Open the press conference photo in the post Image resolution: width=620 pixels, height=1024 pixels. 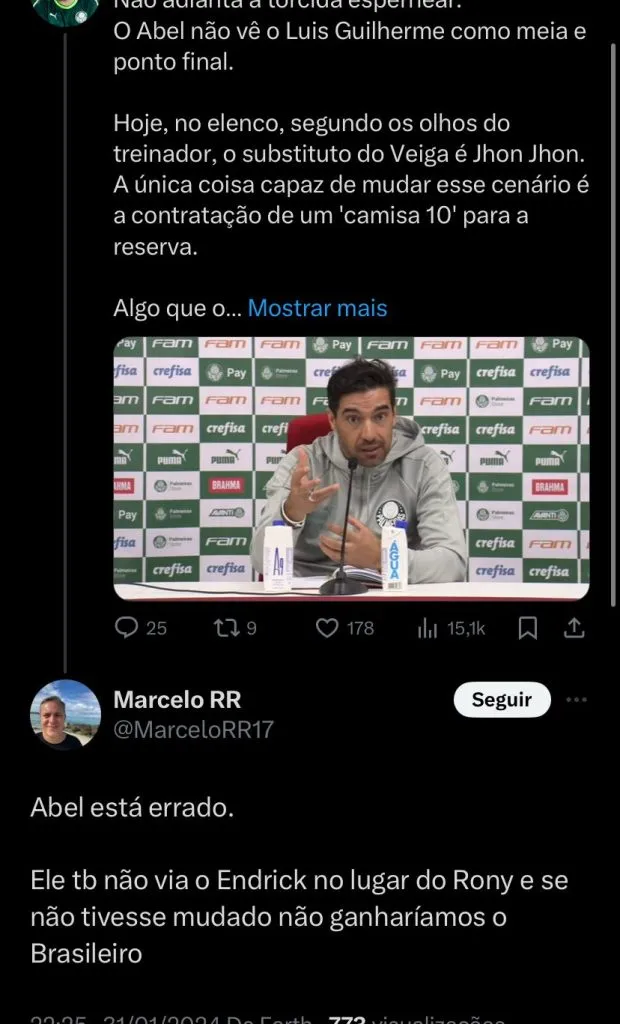point(351,468)
